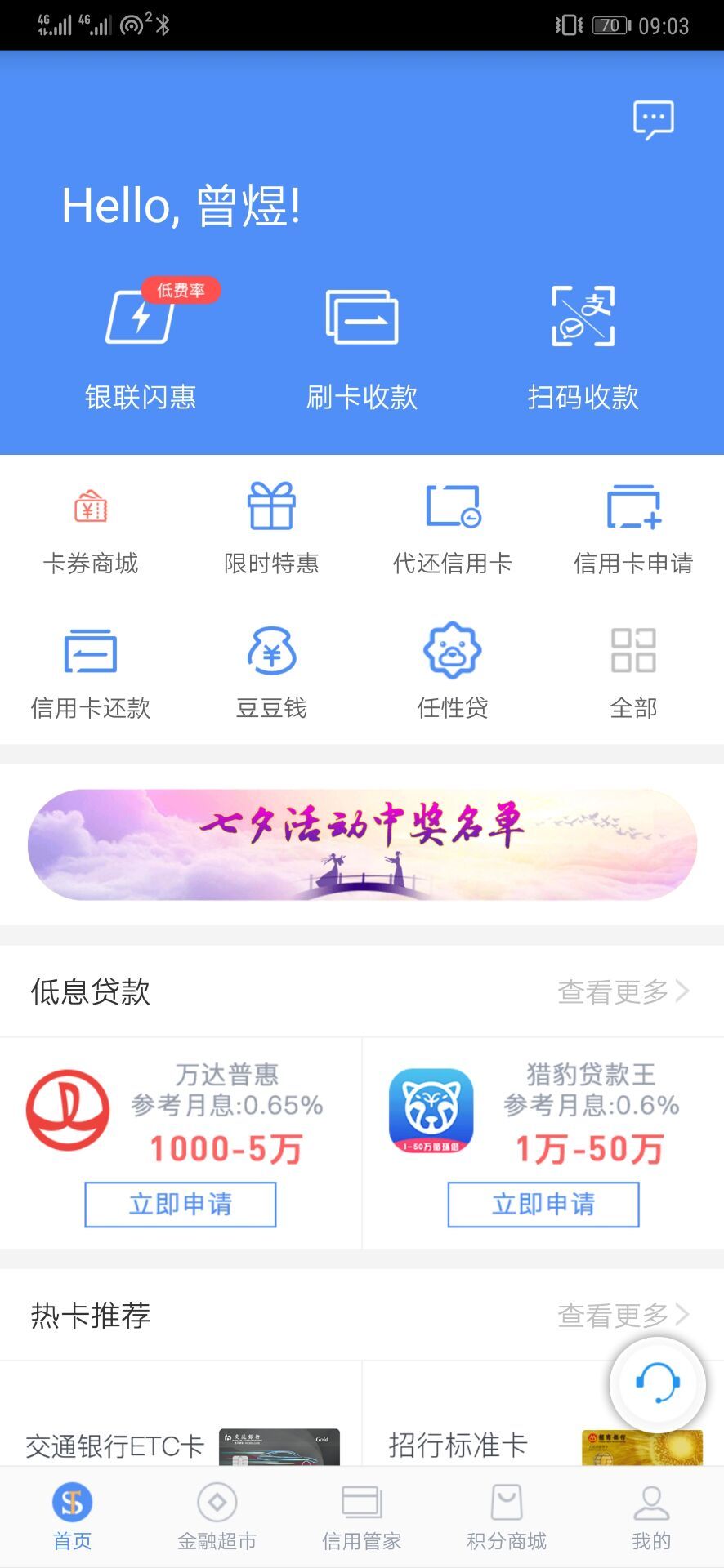View more under 低息贷款
Image resolution: width=724 pixels, height=1568 pixels.
pyautogui.click(x=623, y=991)
